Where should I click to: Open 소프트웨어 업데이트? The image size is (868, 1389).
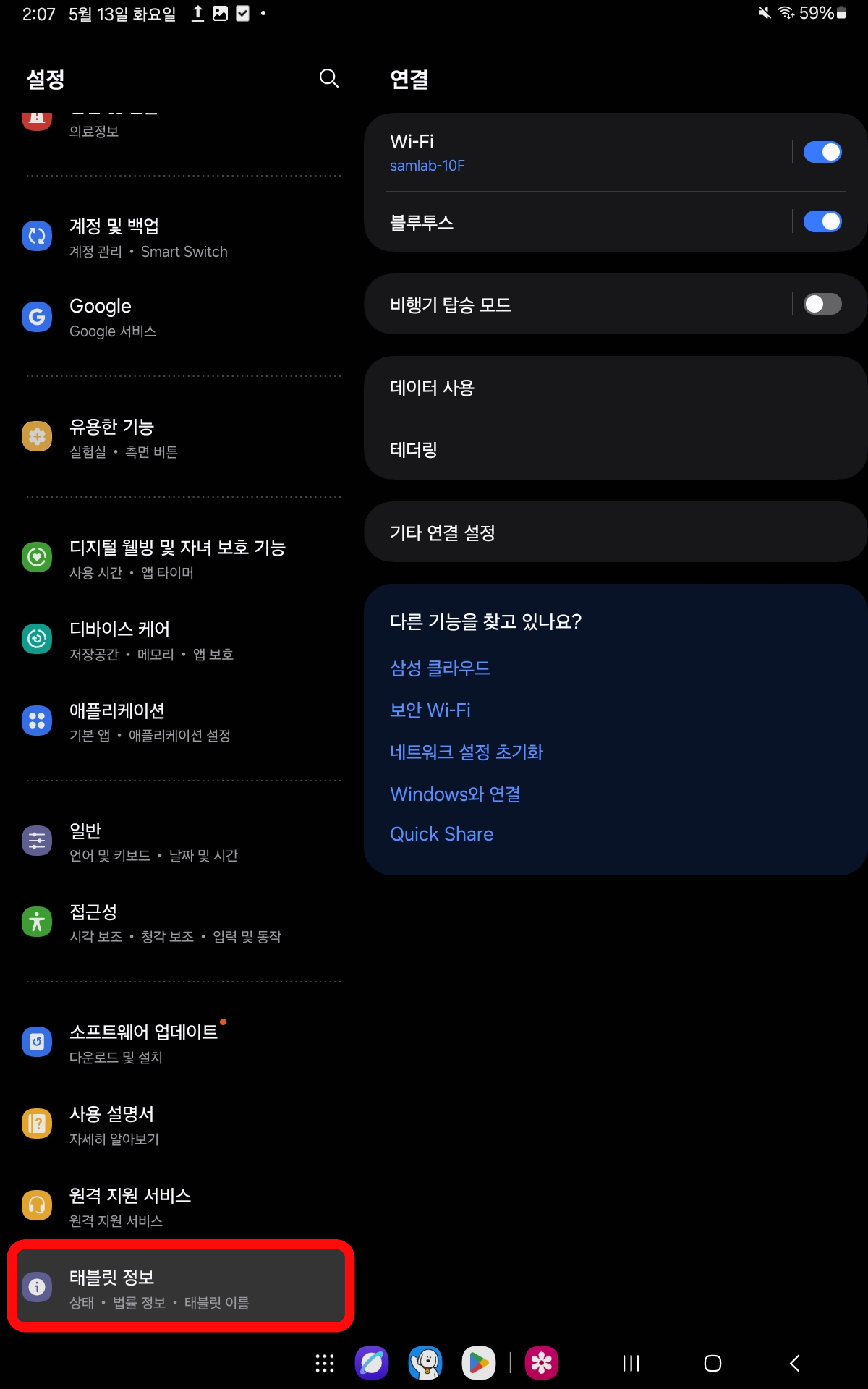181,1043
